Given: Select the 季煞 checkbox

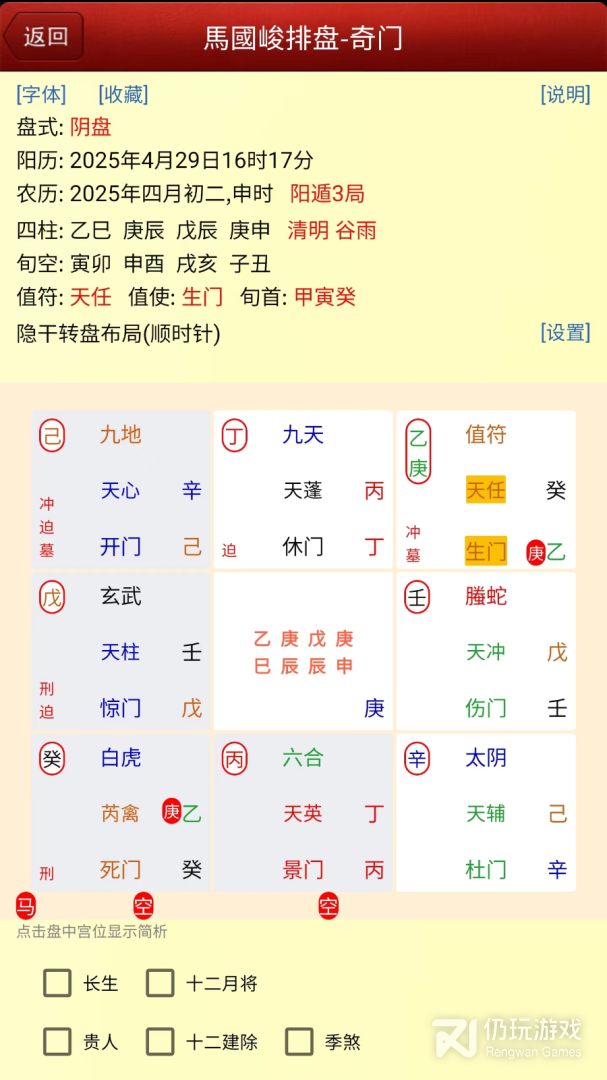Looking at the screenshot, I should pos(299,1041).
